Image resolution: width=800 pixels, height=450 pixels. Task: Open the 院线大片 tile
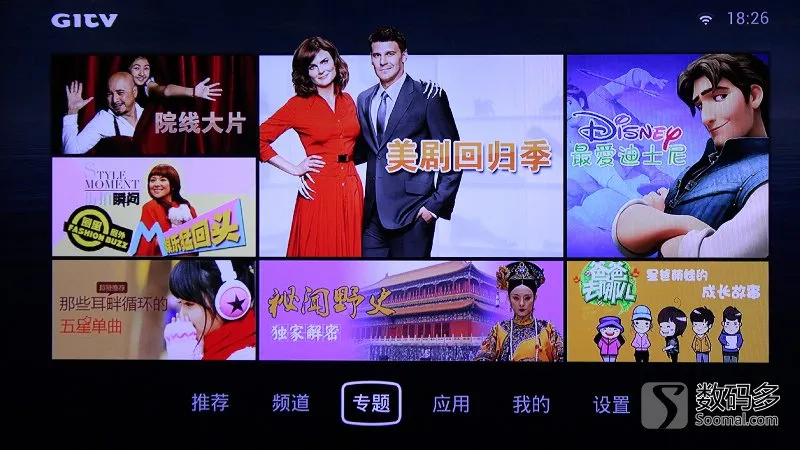click(x=153, y=104)
